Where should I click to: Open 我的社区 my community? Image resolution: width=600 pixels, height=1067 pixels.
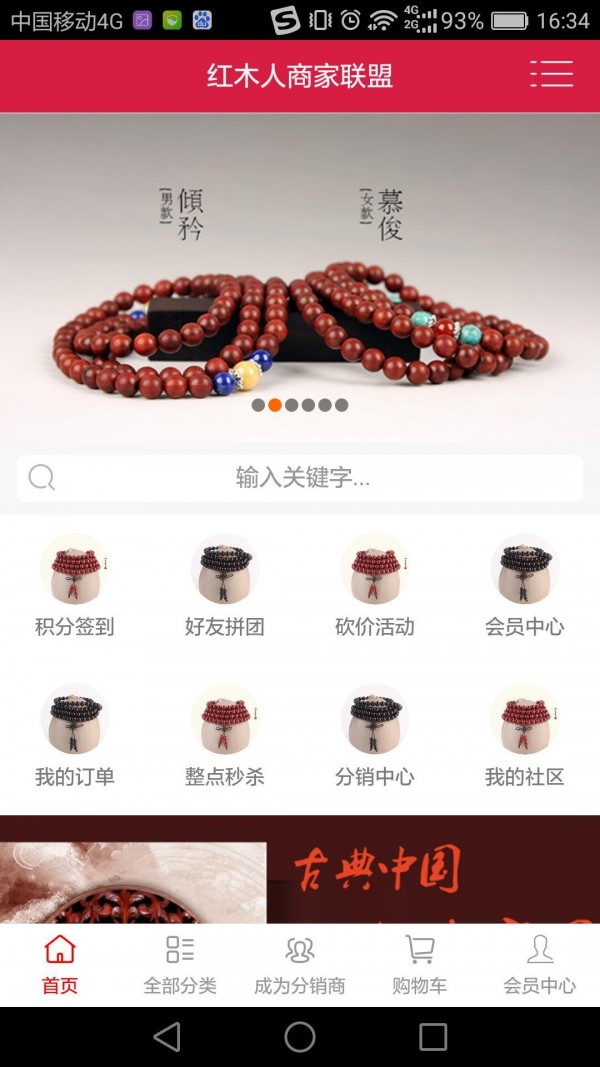pyautogui.click(x=525, y=737)
